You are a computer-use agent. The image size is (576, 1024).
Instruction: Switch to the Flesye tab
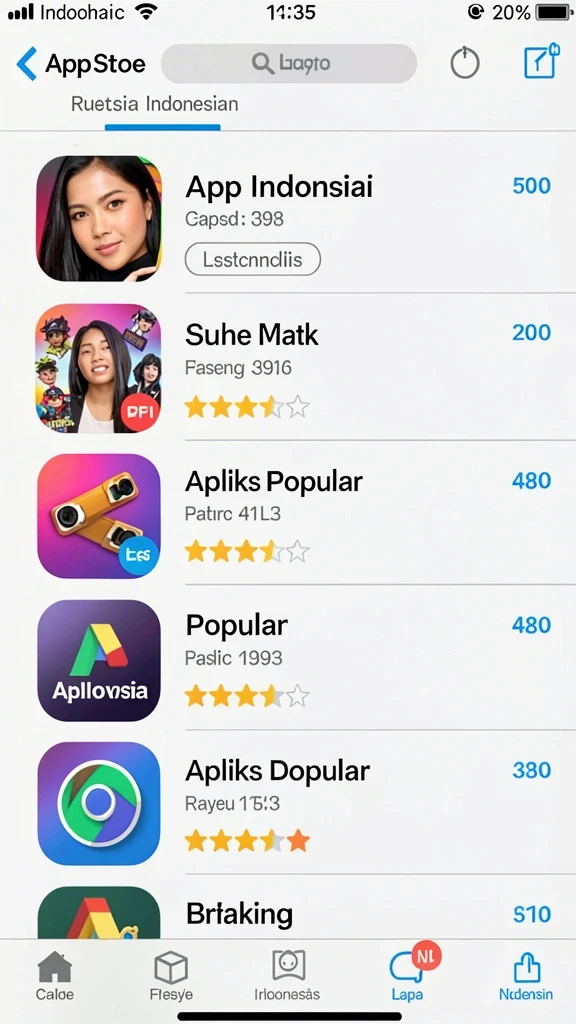tap(171, 976)
